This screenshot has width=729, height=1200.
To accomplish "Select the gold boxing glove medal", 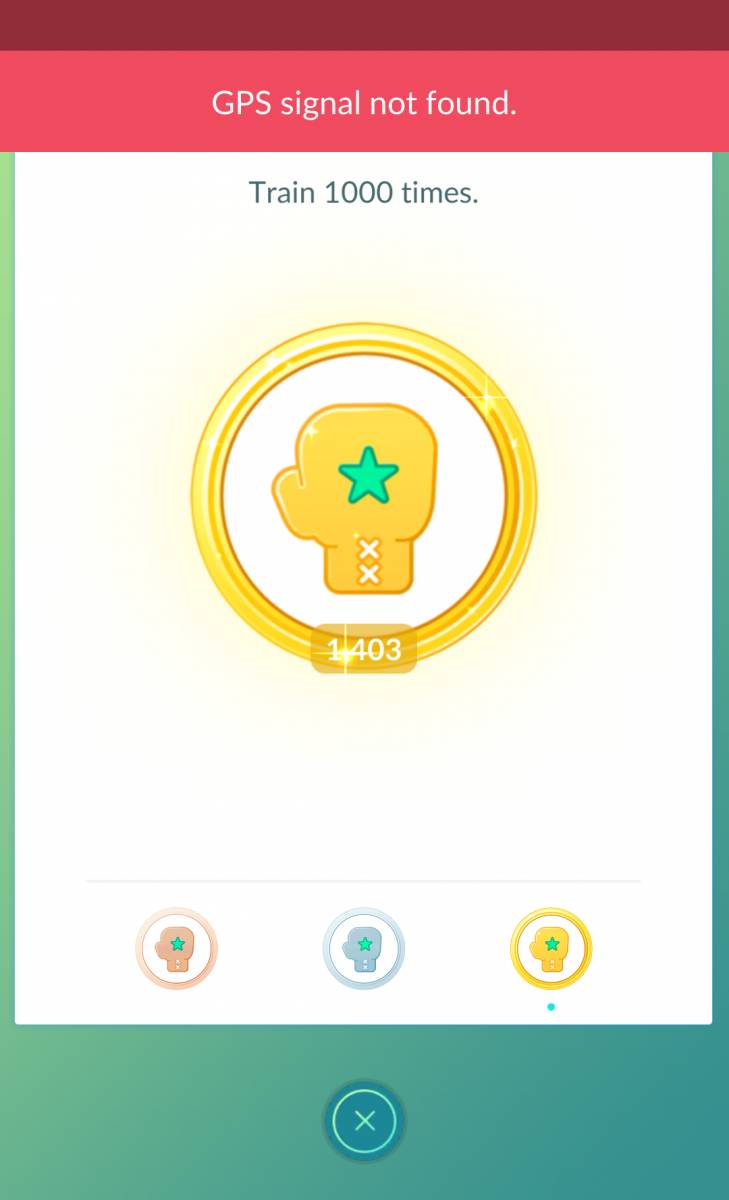I will (x=551, y=948).
